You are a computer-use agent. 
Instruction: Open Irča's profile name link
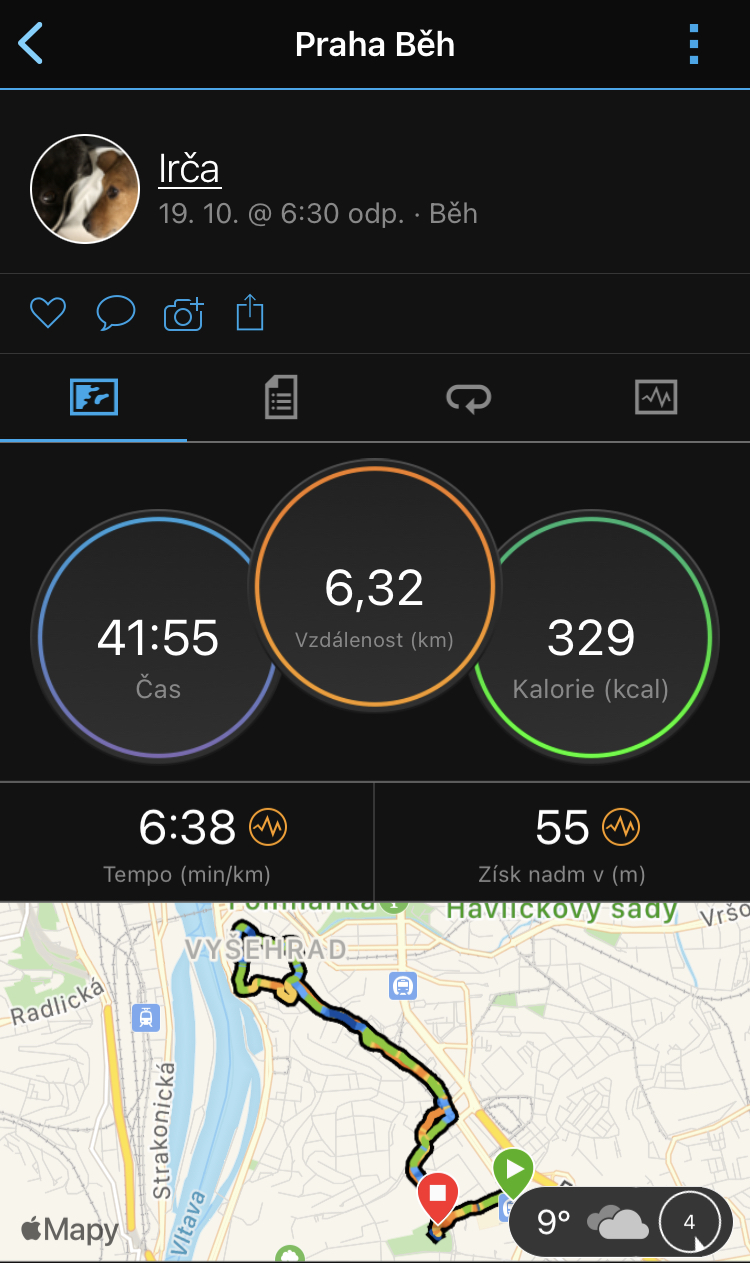click(x=189, y=169)
